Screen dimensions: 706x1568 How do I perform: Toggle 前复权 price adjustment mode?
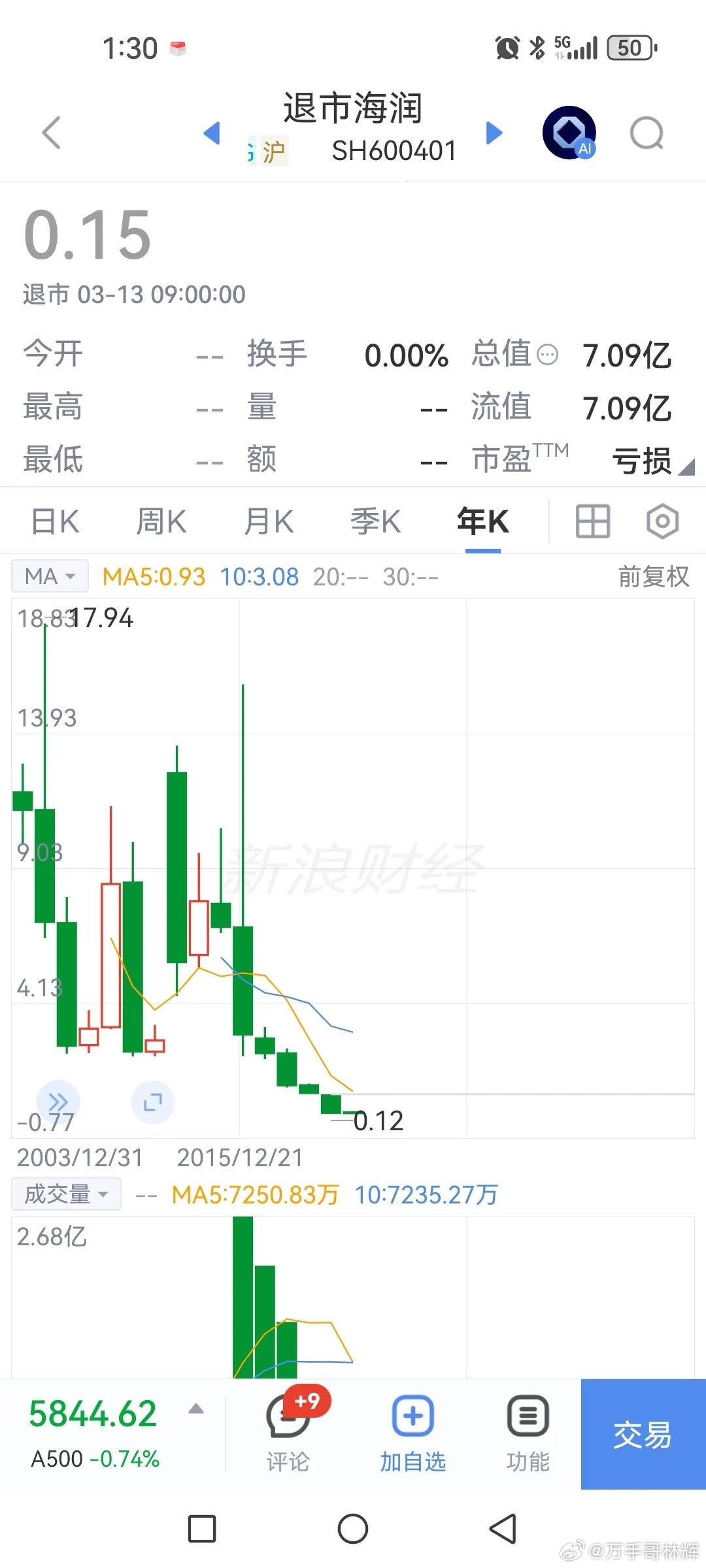pyautogui.click(x=653, y=577)
